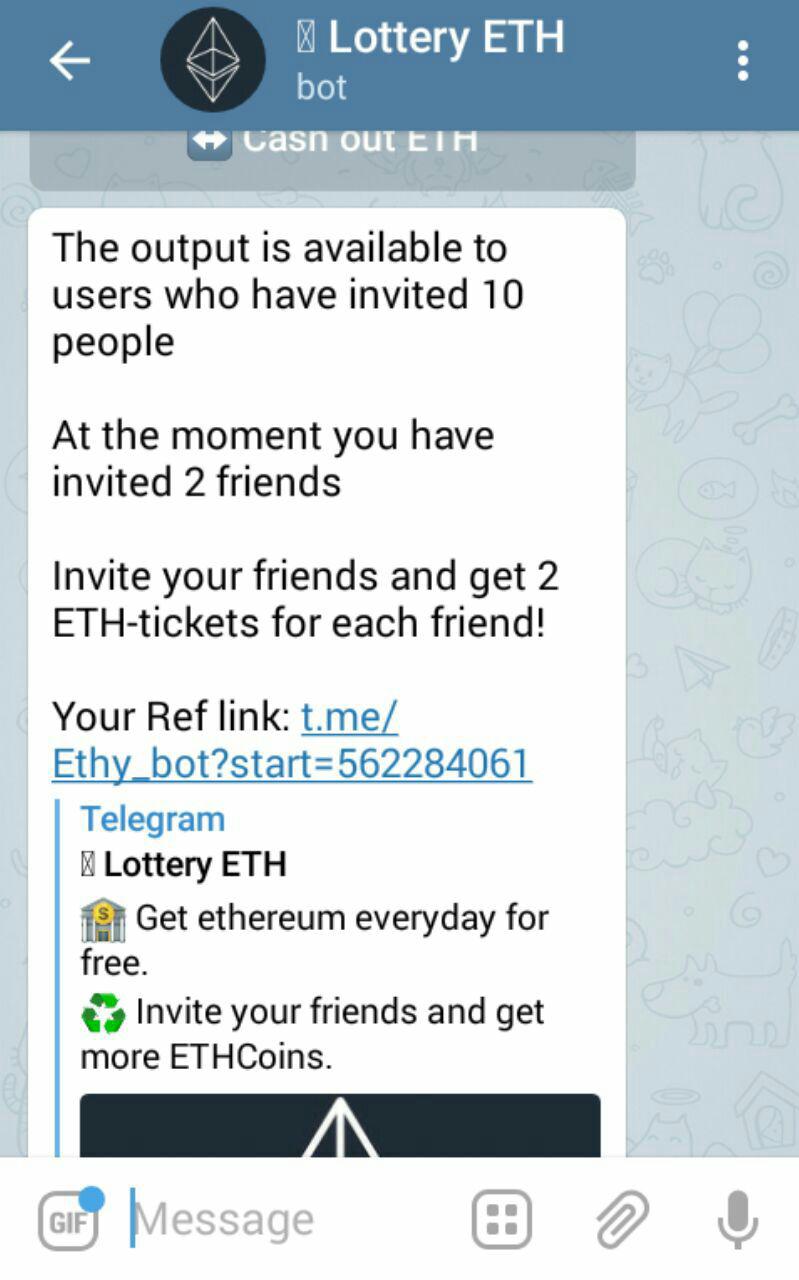The image size is (799, 1280).
Task: Focus the Message input field
Action: coord(290,1220)
